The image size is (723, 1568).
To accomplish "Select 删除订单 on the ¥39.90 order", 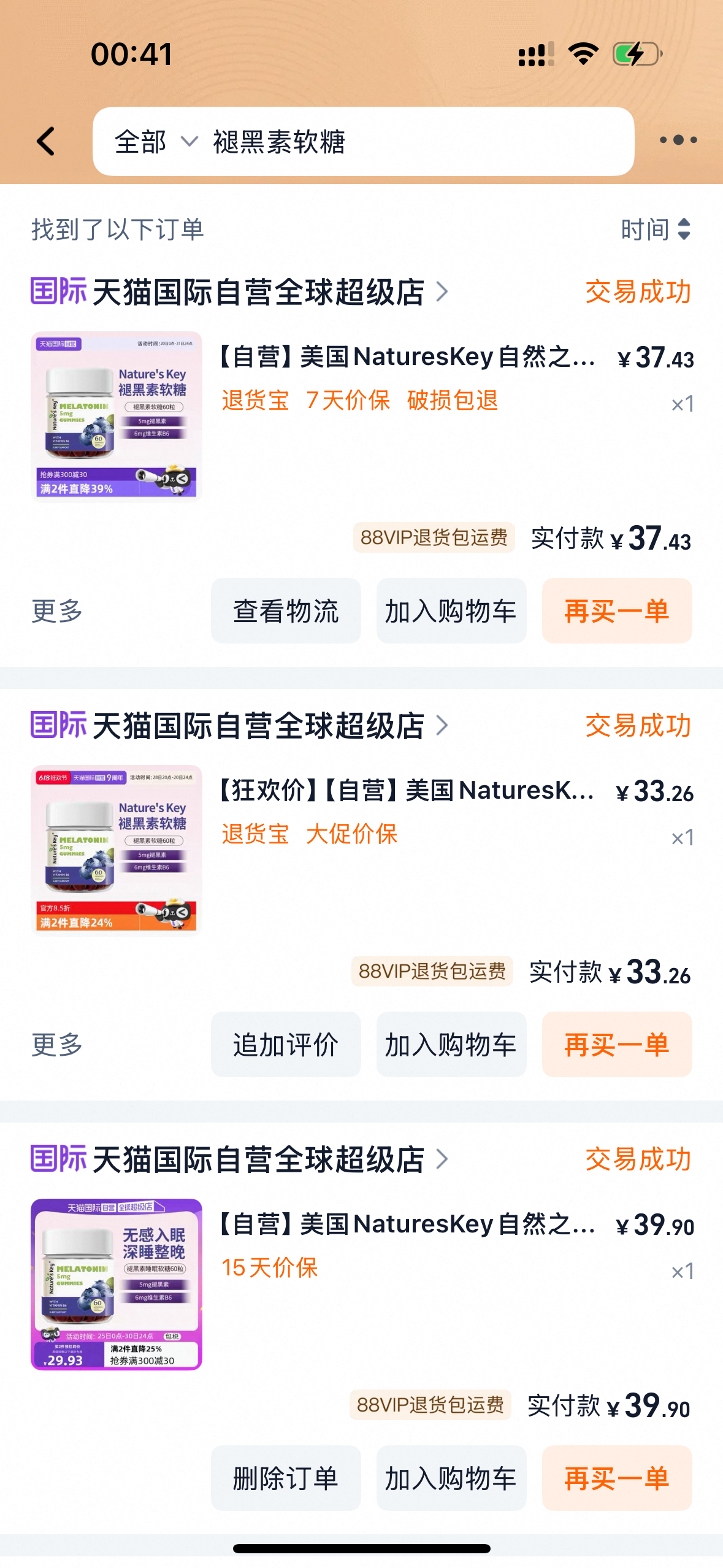I will coord(286,1478).
